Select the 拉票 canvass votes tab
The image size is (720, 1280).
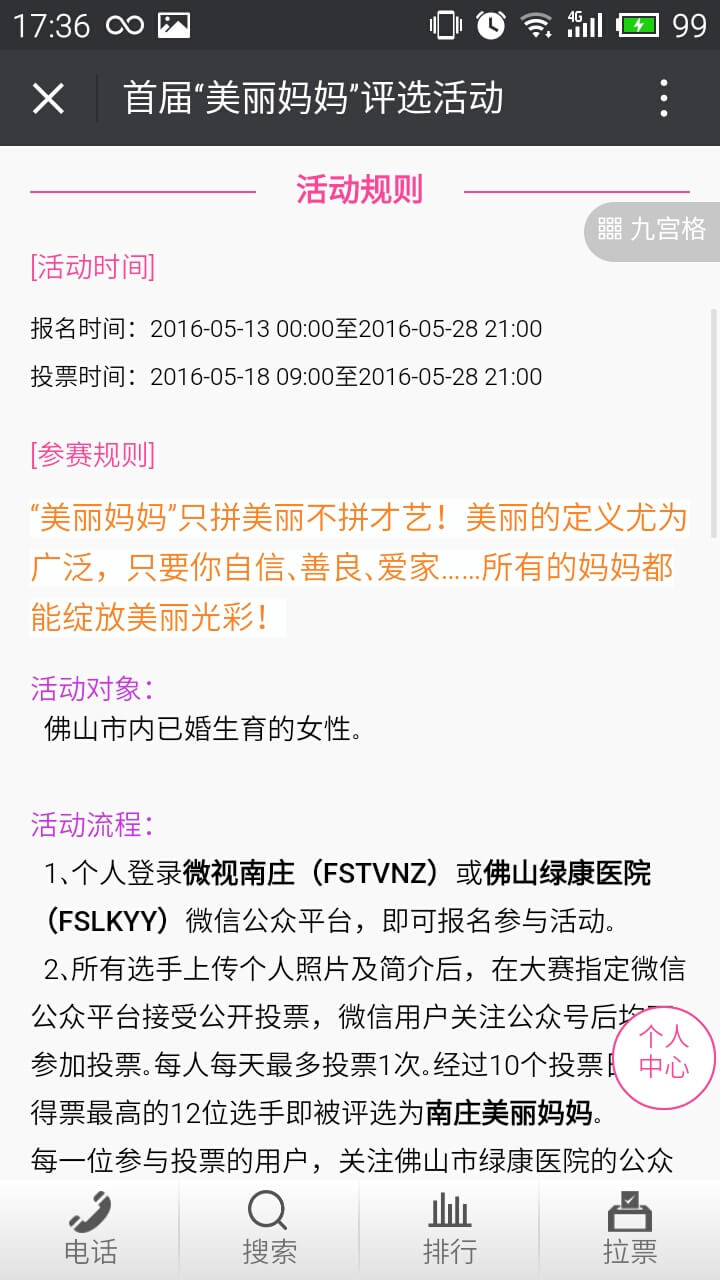tap(629, 1228)
